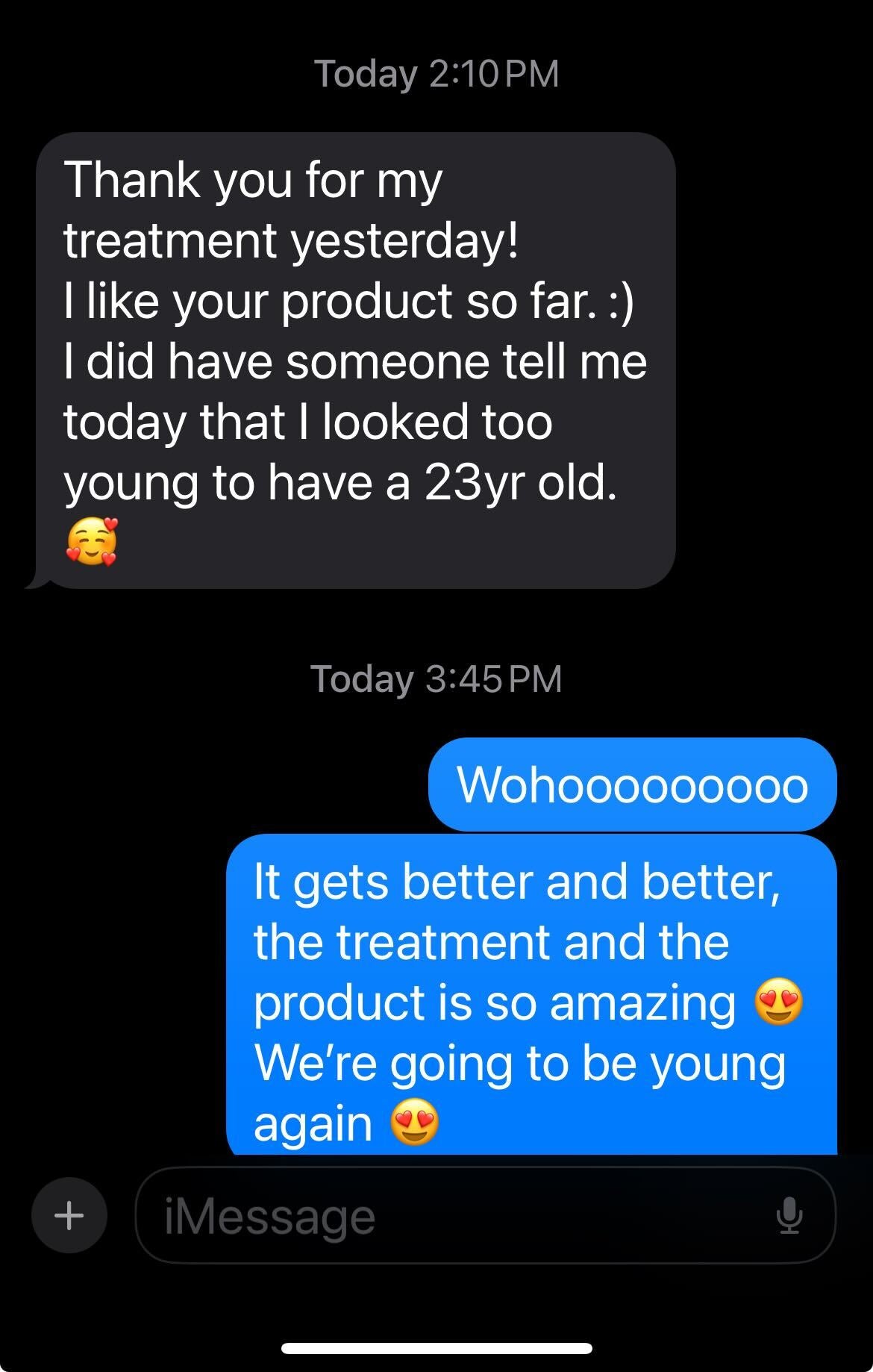The height and width of the screenshot is (1372, 873).
Task: Start dictation with the microphone icon
Action: tap(789, 1215)
